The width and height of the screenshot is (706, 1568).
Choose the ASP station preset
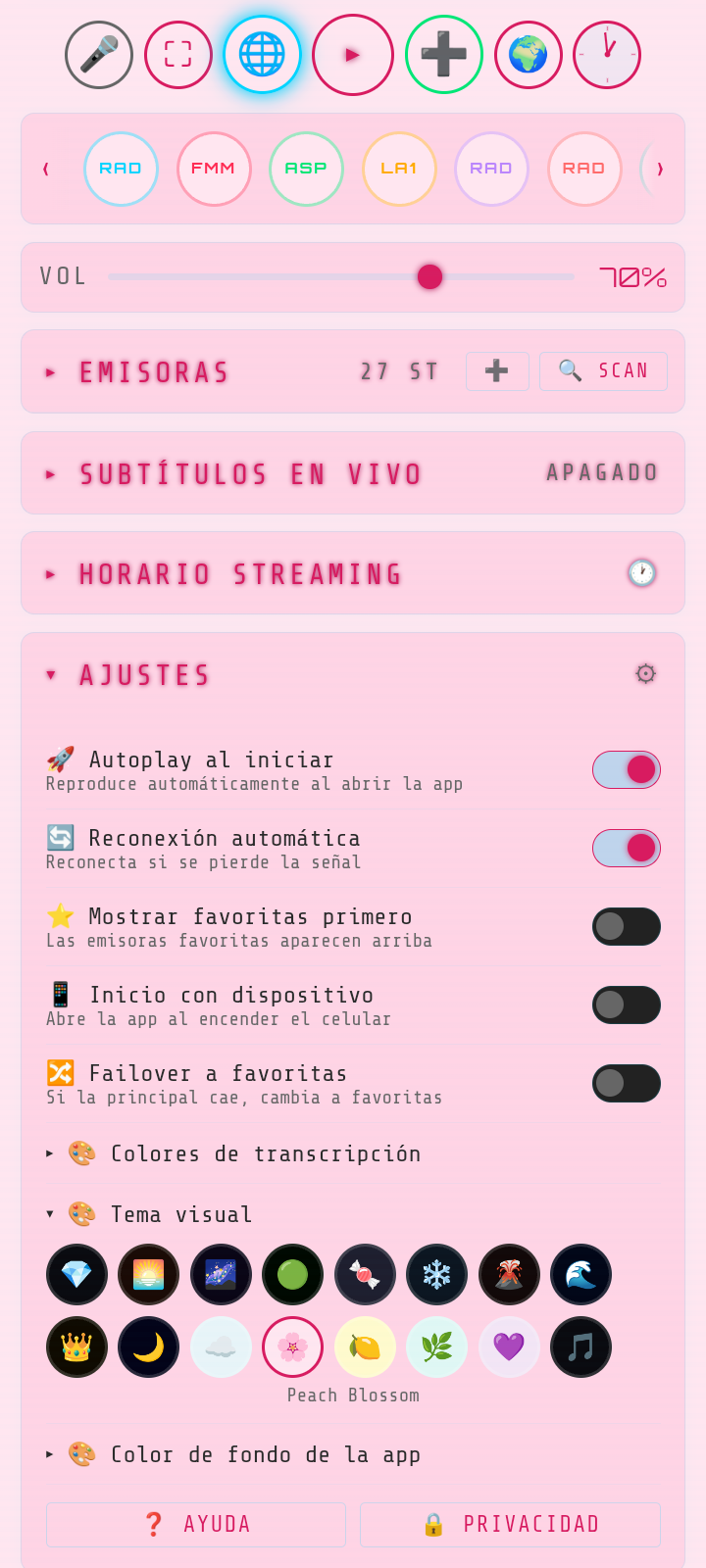(x=306, y=169)
